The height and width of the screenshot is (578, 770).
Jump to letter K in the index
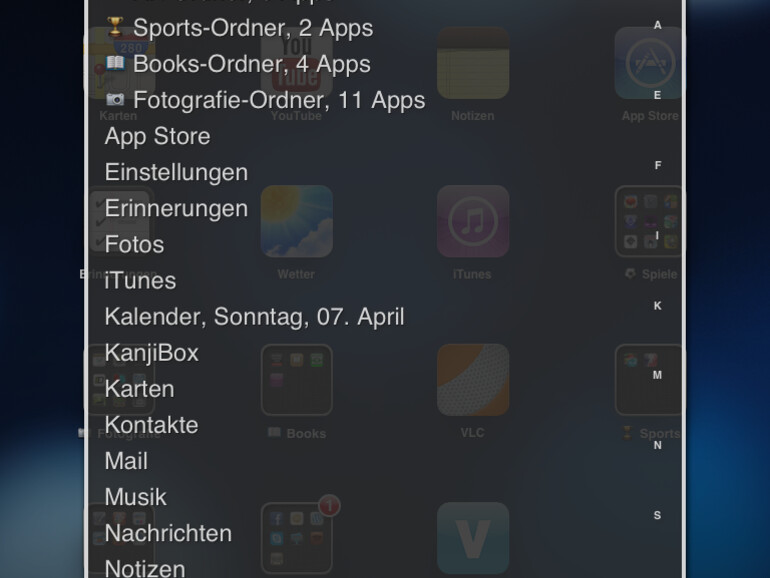coord(657,306)
